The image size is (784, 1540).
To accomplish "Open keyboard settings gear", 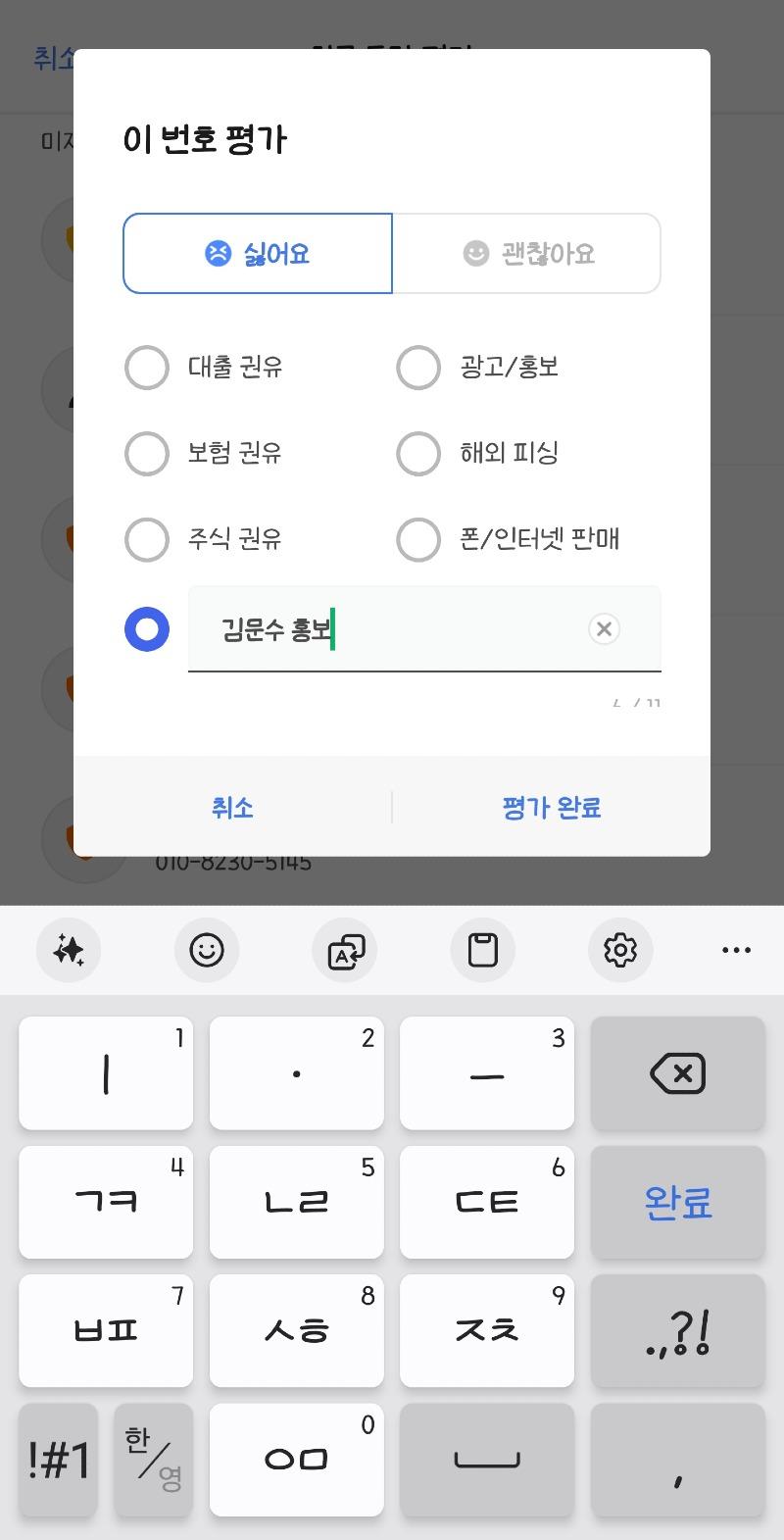I will point(620,950).
